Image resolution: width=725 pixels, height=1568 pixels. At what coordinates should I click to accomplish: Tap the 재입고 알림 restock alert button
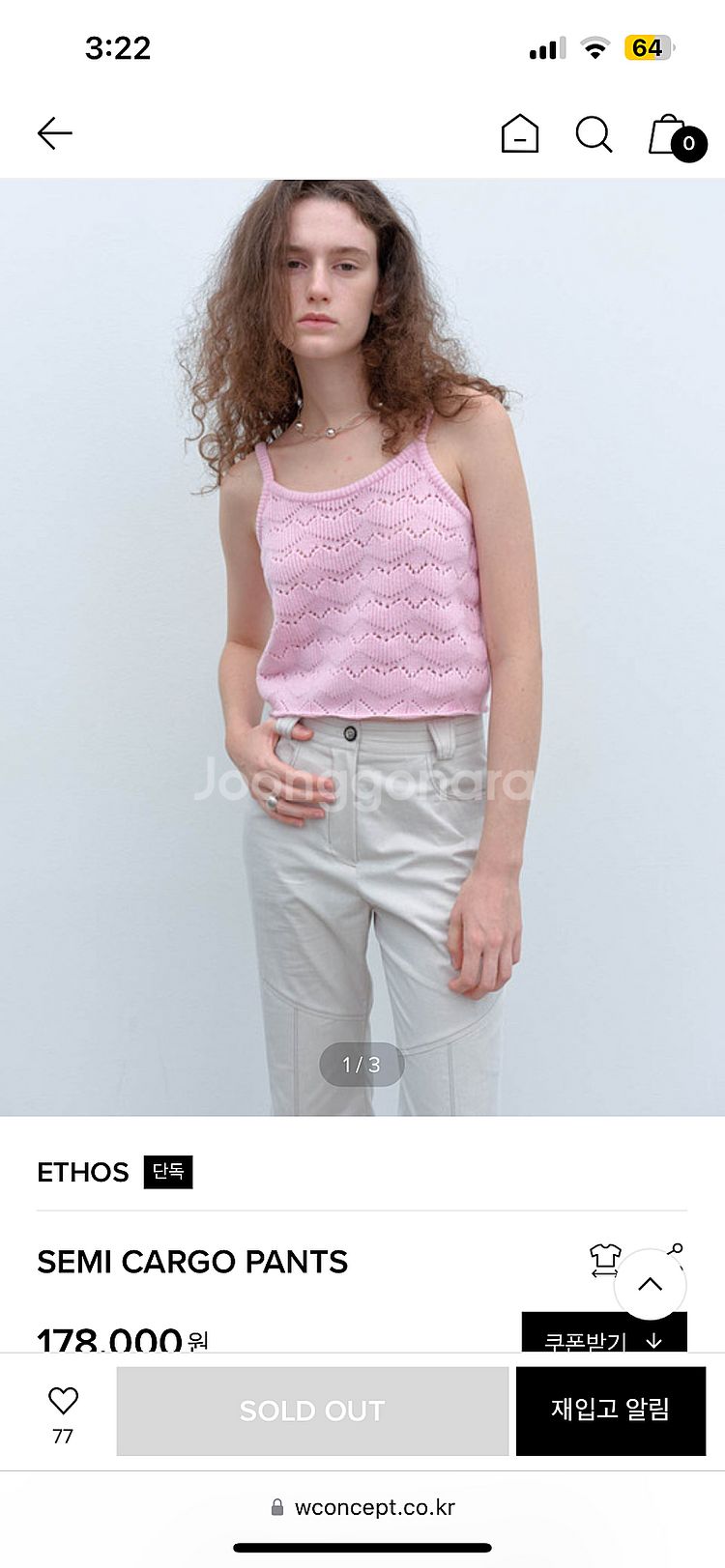pos(610,1410)
